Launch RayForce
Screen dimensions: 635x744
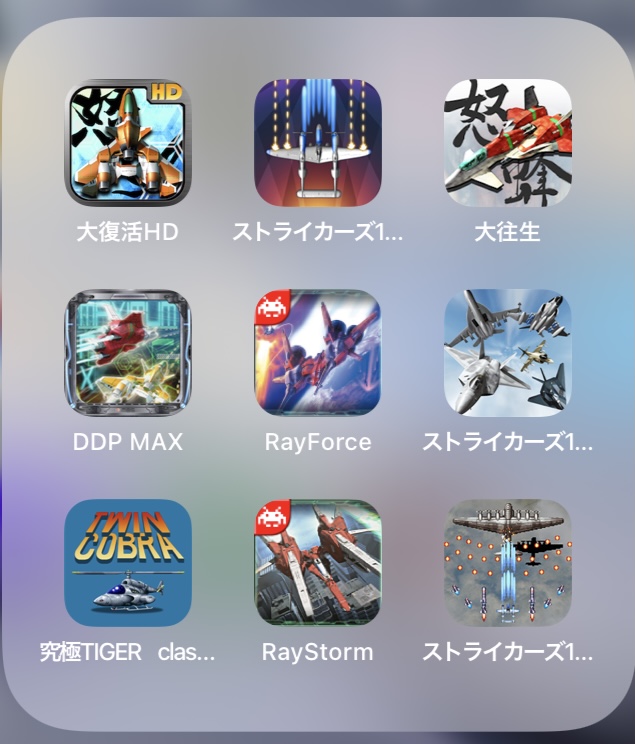tap(317, 353)
